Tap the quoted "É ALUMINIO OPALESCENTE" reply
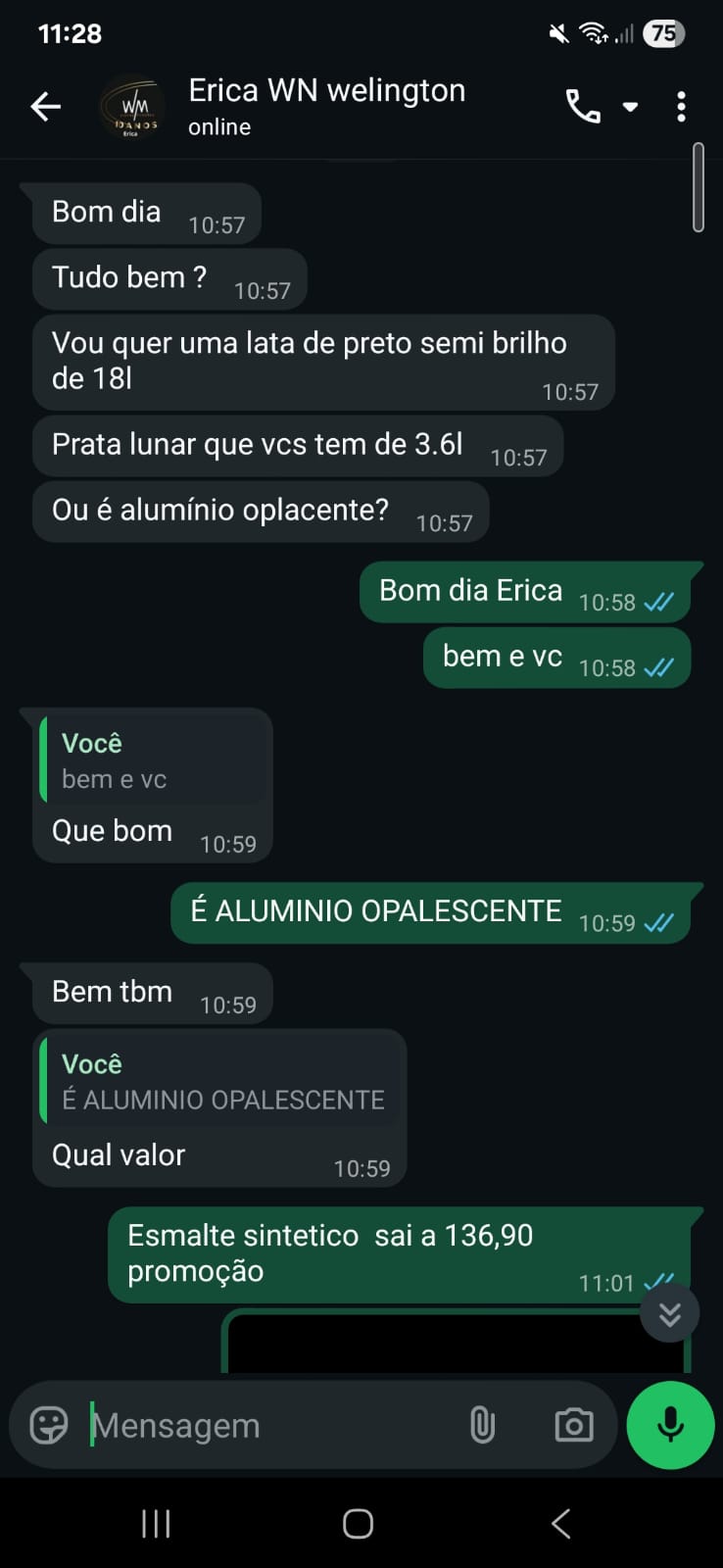723x1568 pixels. click(221, 1082)
